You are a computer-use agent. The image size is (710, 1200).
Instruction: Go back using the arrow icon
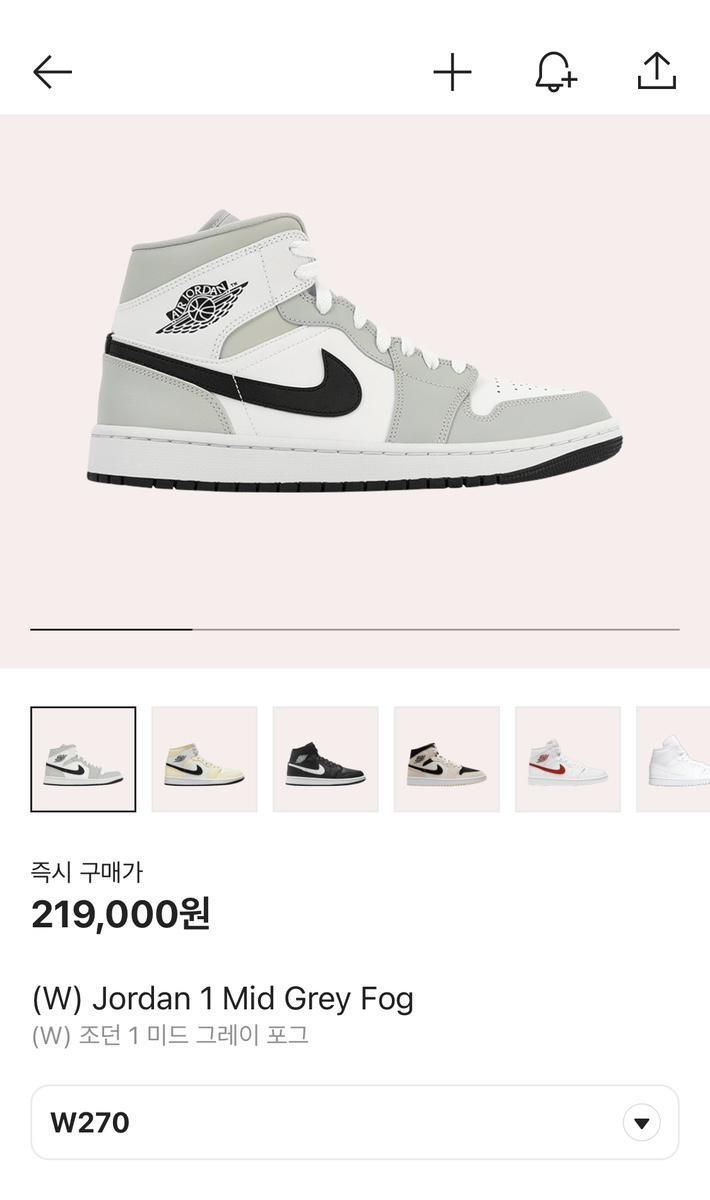(x=52, y=72)
